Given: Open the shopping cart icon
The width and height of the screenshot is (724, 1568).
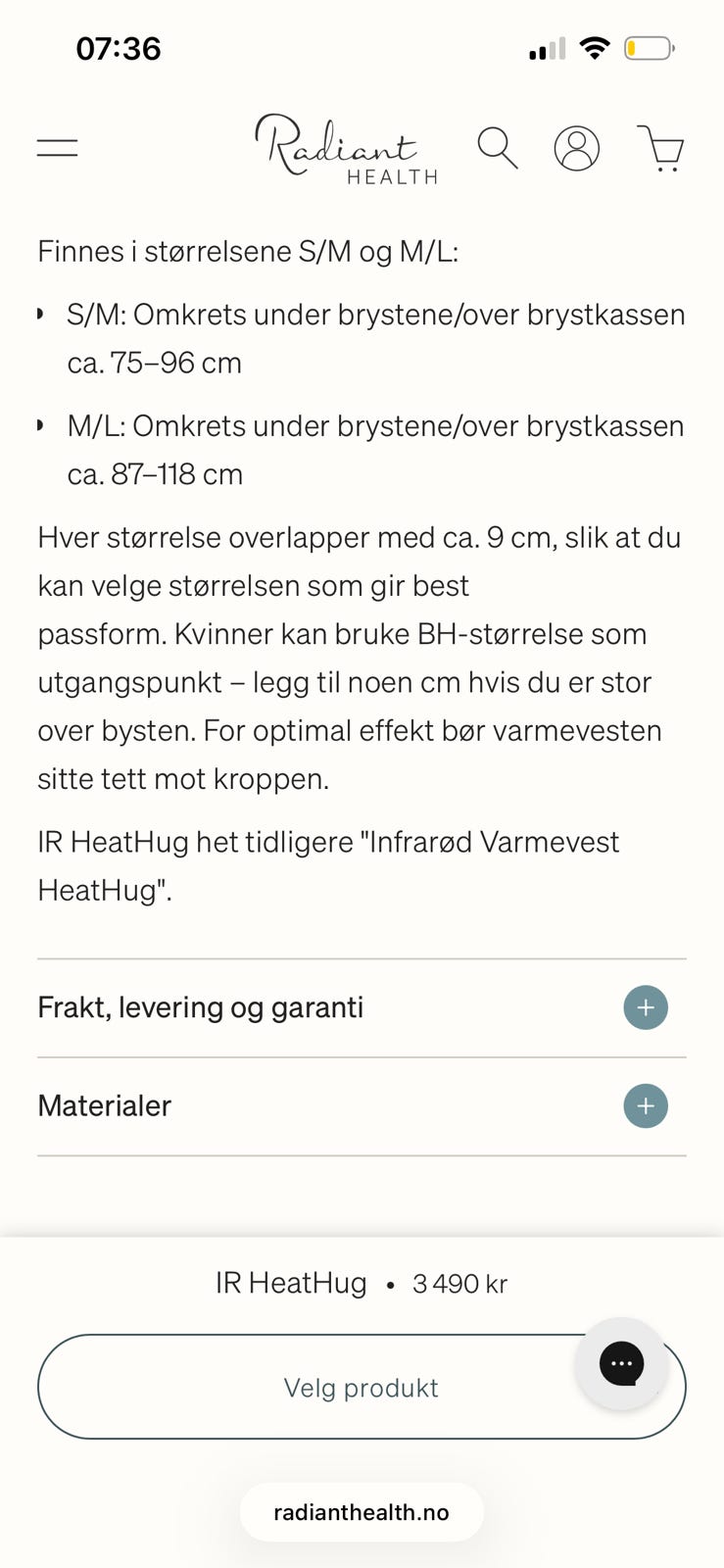Looking at the screenshot, I should point(661,148).
